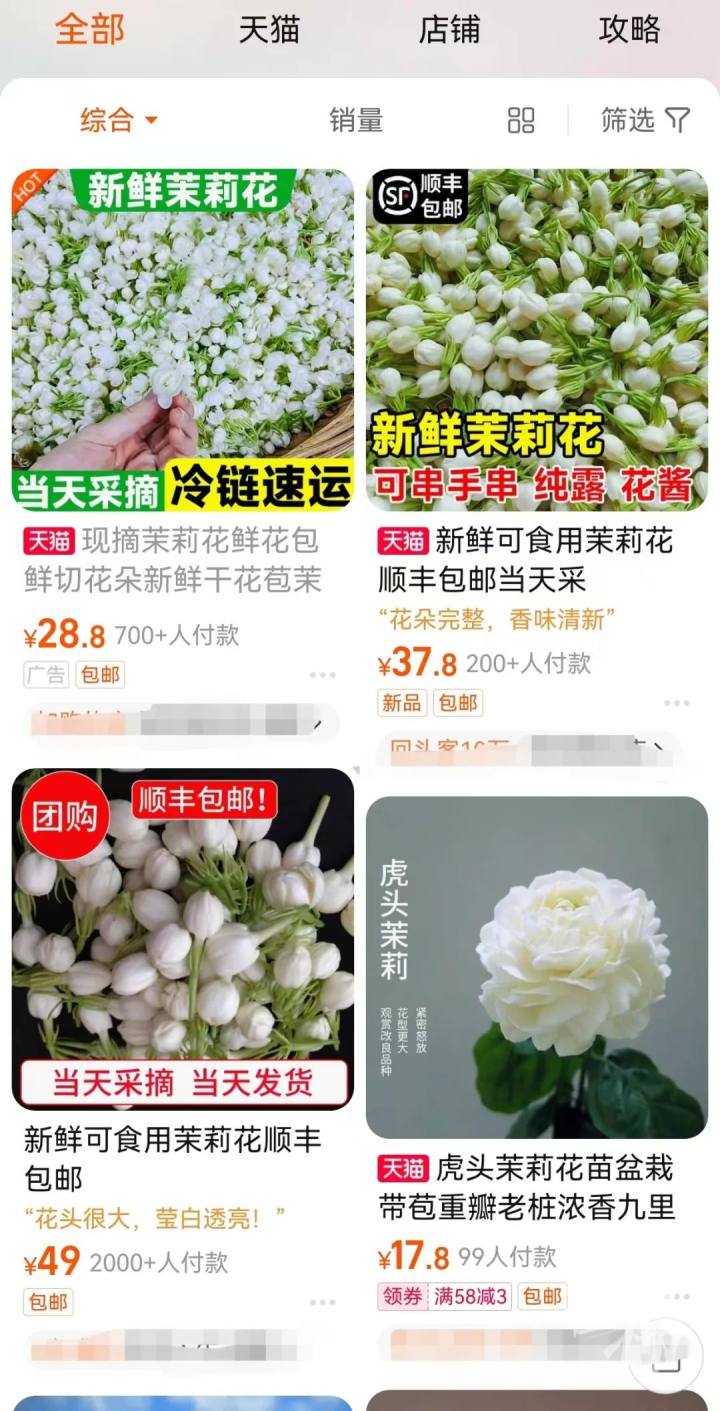Screen dimensions: 720x1411
Task: Open the ¥28.8 现摘茉莉花鲜花 product
Action: (182, 340)
